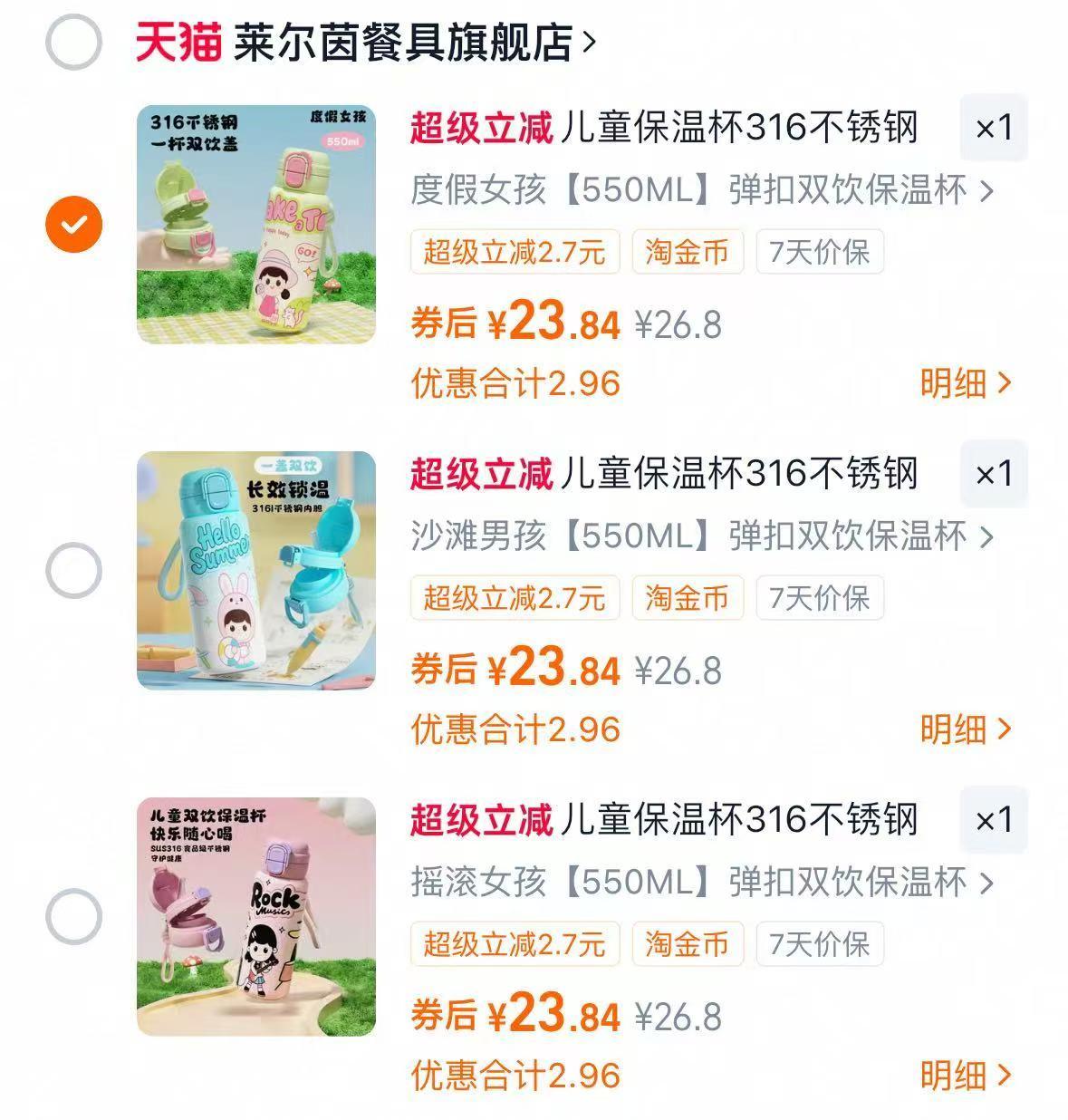Click the 淘金币 tag on the first product

pyautogui.click(x=687, y=252)
